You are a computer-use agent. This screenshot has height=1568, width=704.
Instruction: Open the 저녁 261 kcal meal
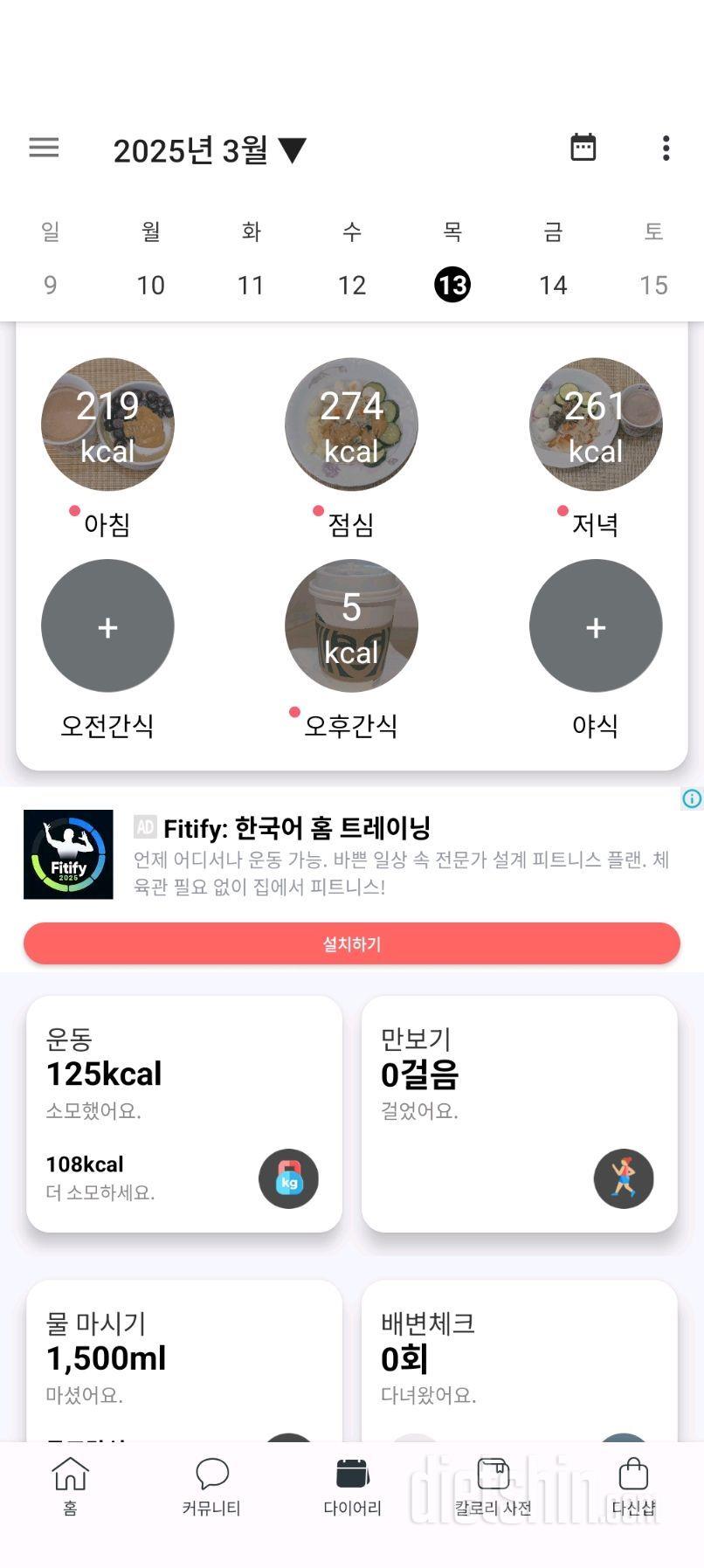pyautogui.click(x=595, y=425)
